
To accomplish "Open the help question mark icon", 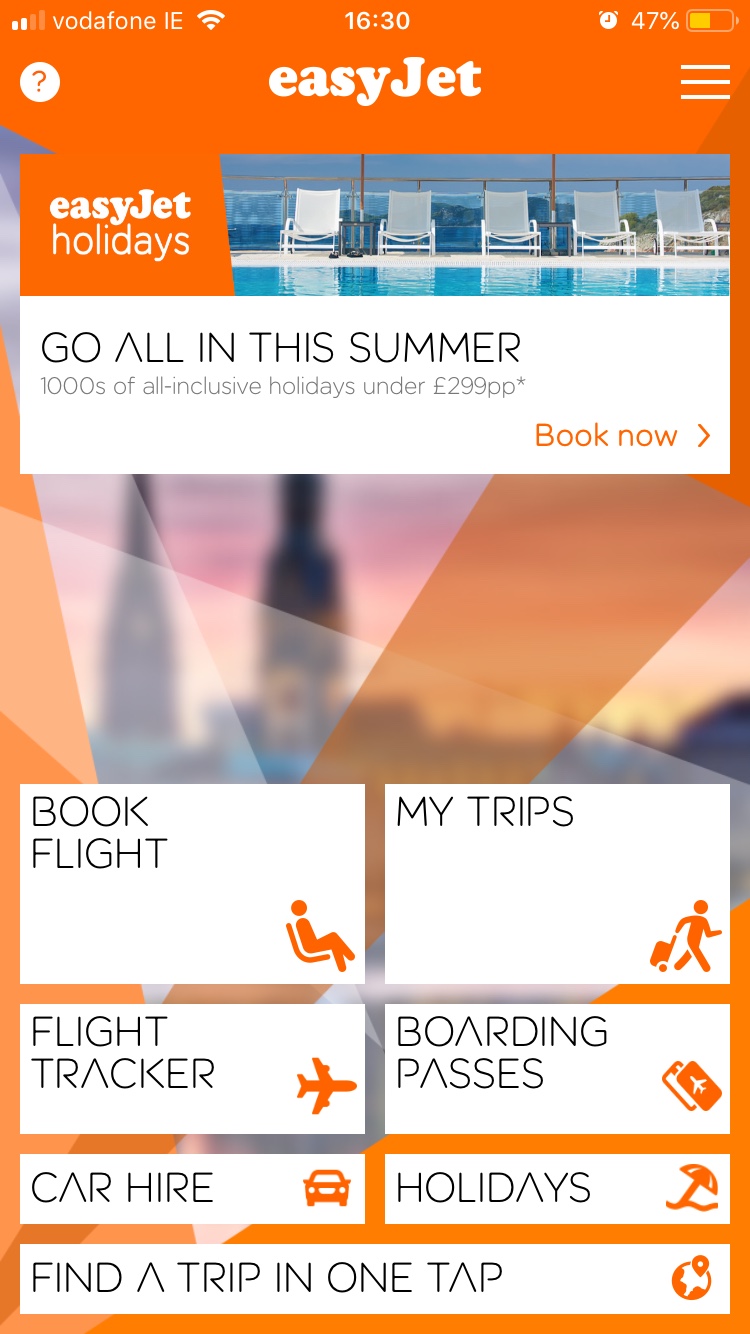I will pyautogui.click(x=40, y=82).
